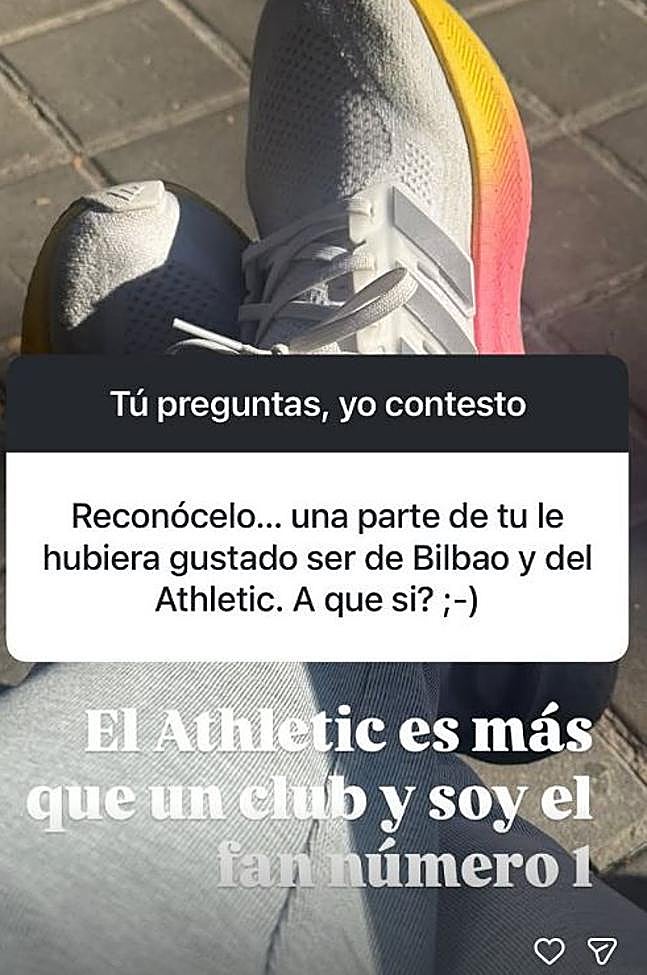Like this story with the heart

tap(550, 949)
